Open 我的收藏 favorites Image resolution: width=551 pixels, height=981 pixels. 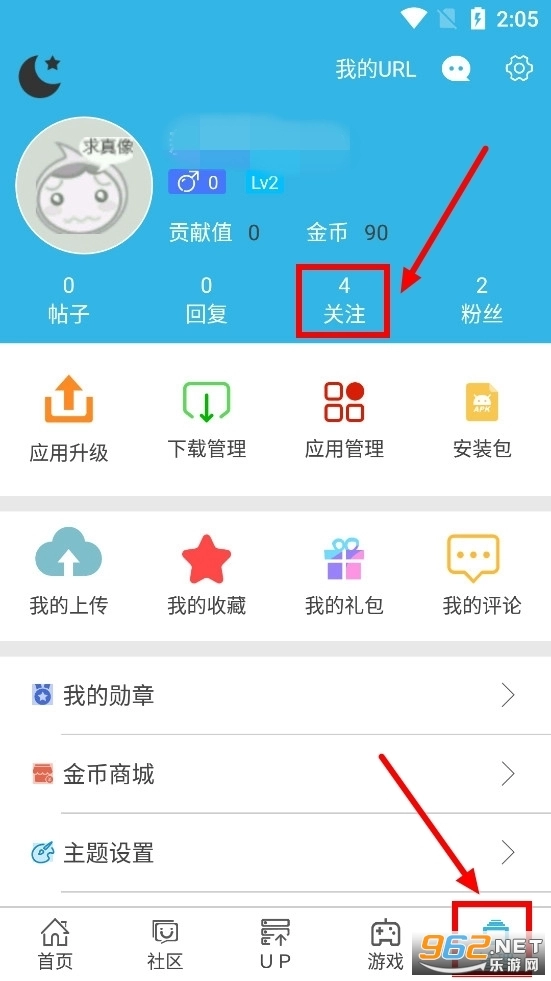tap(206, 572)
